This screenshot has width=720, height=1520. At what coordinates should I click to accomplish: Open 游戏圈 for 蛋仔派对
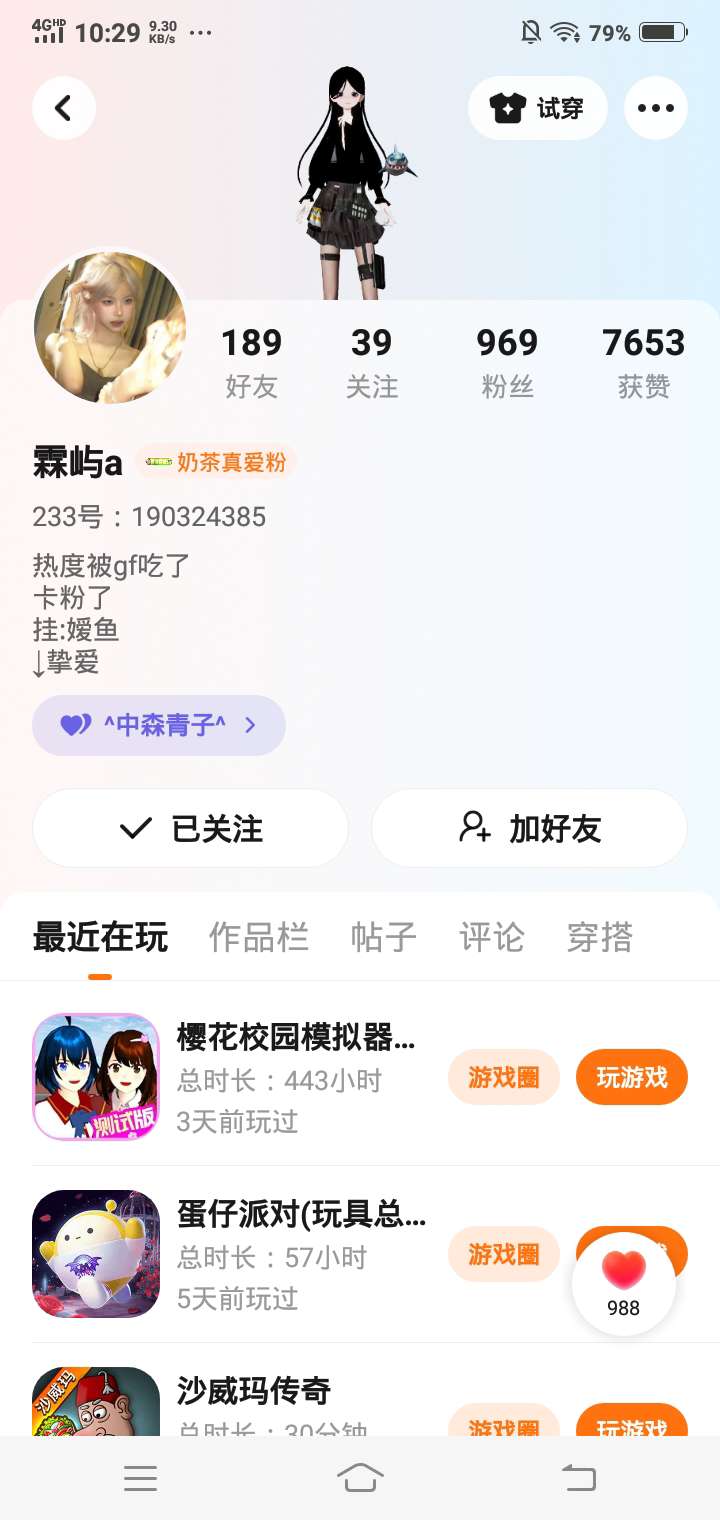[x=504, y=1254]
